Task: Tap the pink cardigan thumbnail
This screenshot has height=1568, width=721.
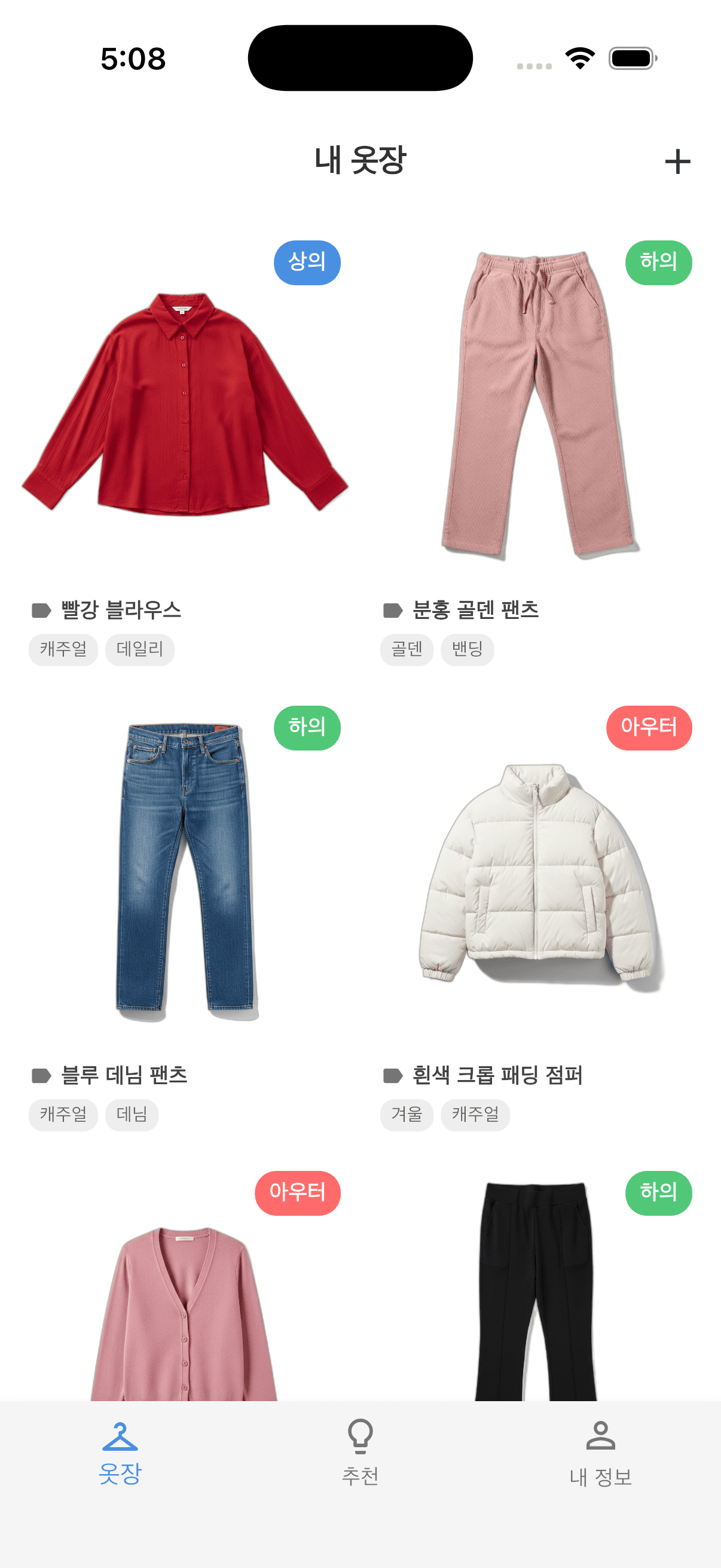Action: tap(182, 1308)
